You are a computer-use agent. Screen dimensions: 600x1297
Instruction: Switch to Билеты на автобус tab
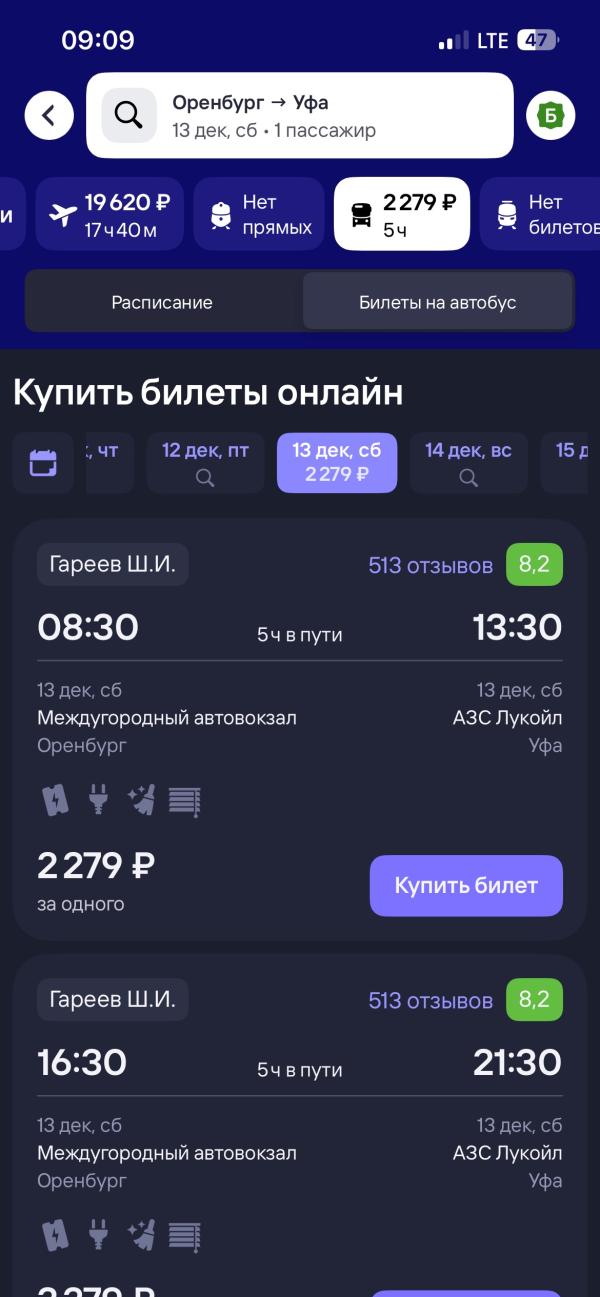(x=438, y=302)
